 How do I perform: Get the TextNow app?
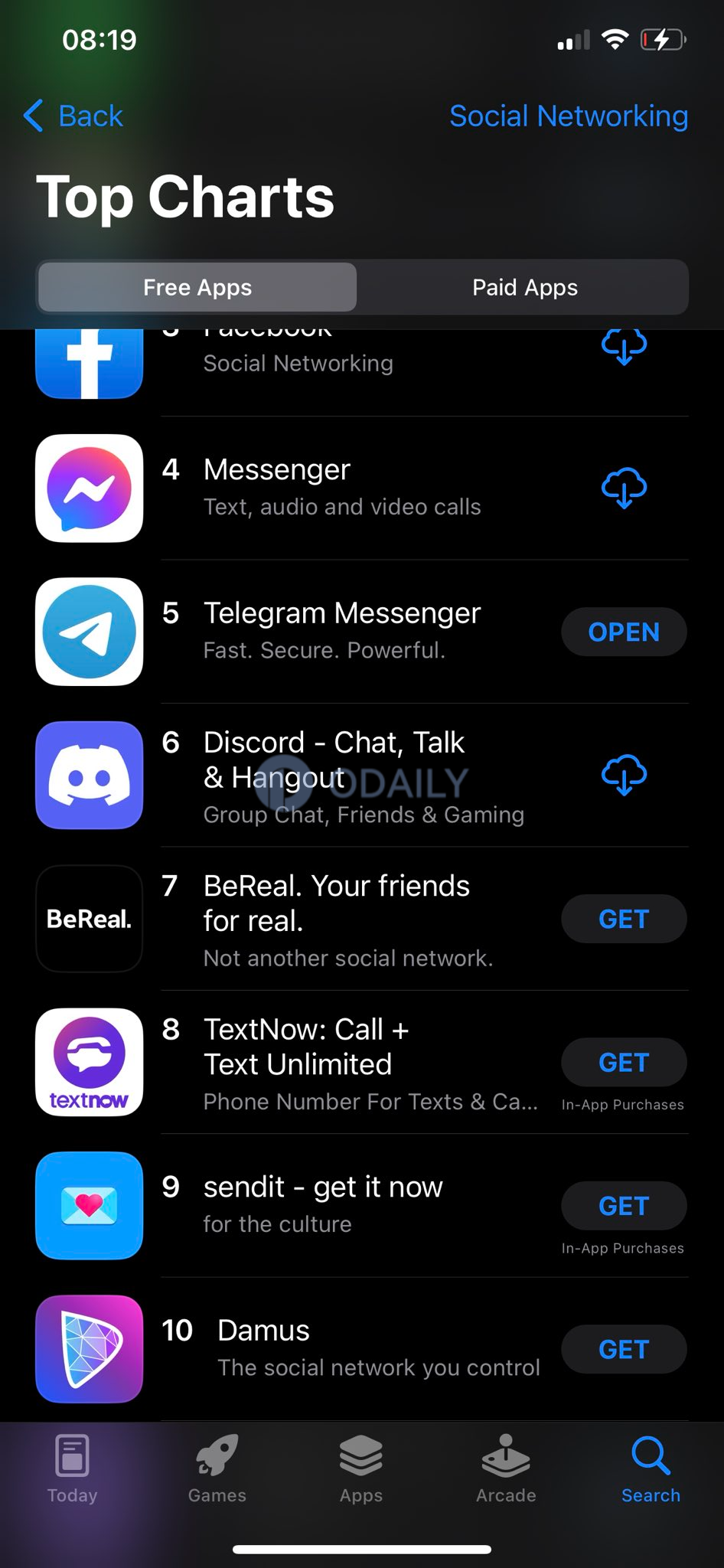[624, 1062]
